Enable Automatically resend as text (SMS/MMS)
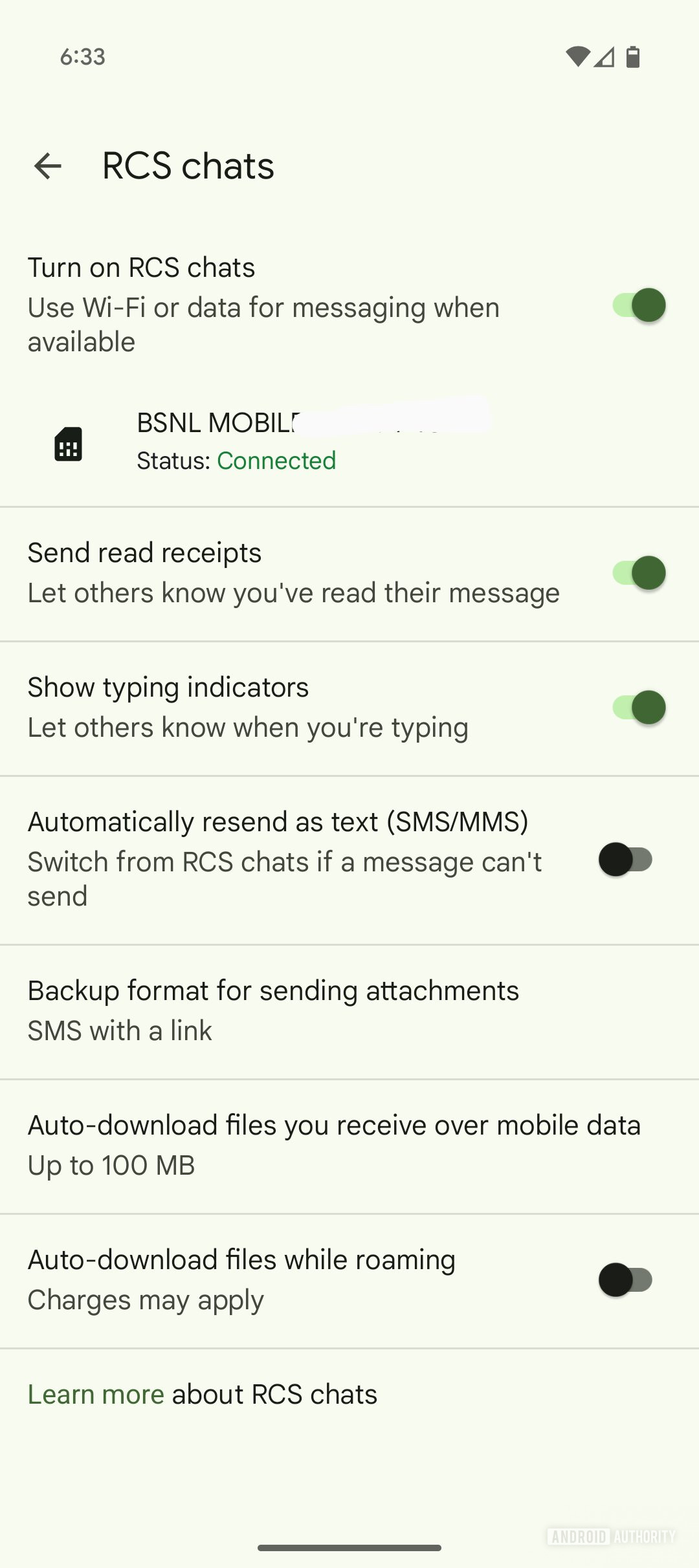Image resolution: width=699 pixels, height=1568 pixels. pyautogui.click(x=626, y=860)
